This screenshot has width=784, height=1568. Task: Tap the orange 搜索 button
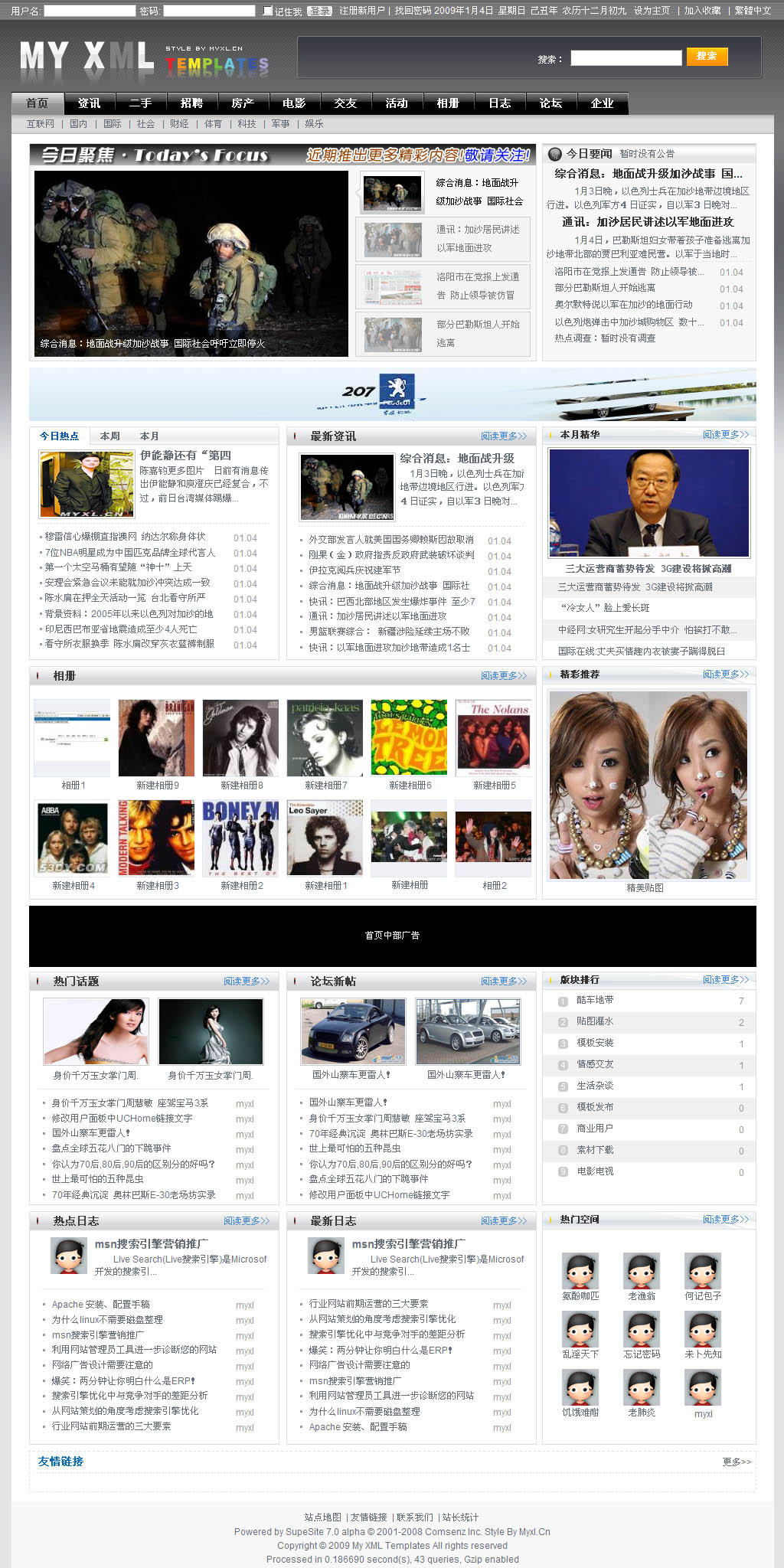point(707,57)
